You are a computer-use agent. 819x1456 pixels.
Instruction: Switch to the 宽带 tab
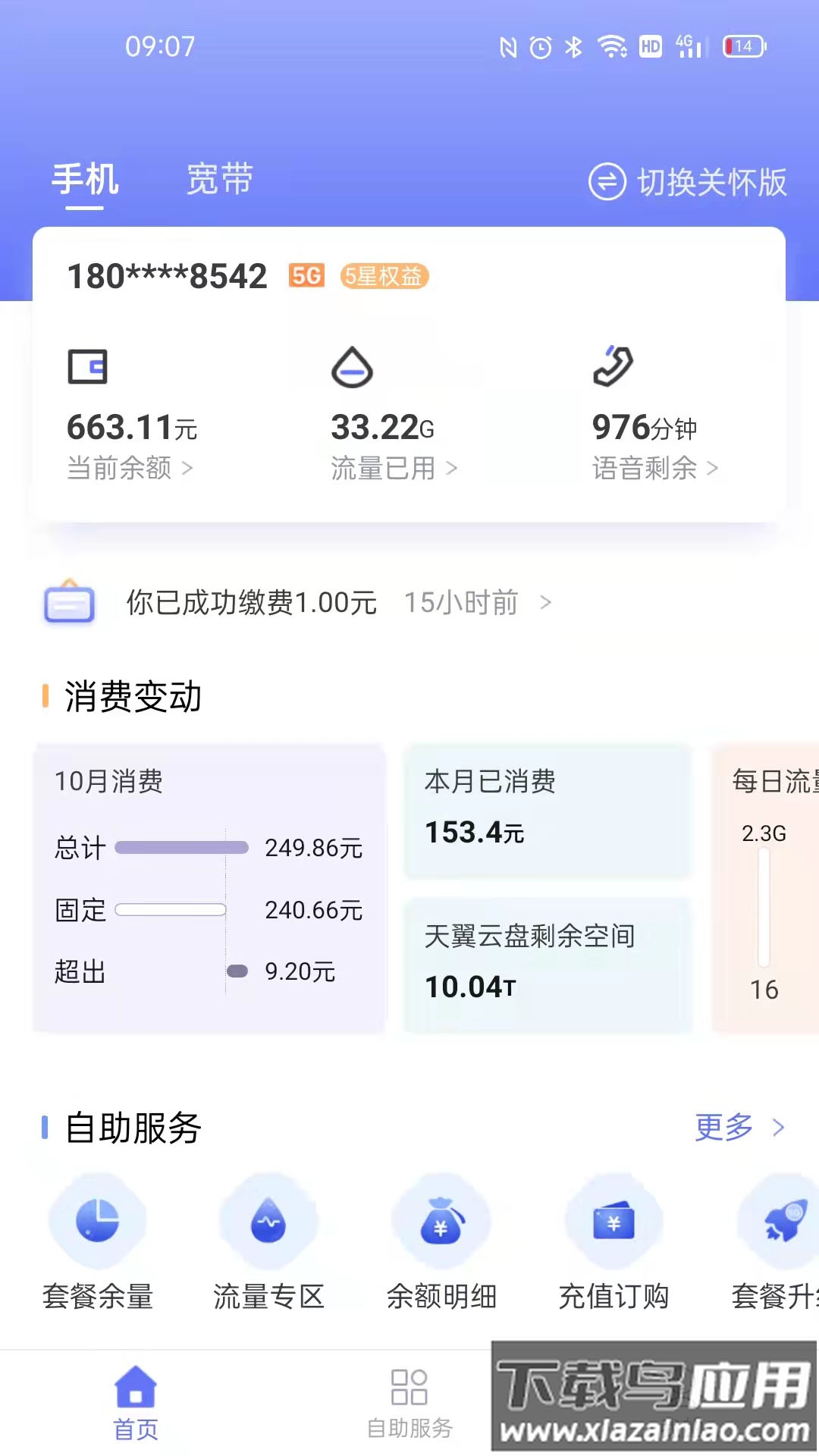point(218,180)
